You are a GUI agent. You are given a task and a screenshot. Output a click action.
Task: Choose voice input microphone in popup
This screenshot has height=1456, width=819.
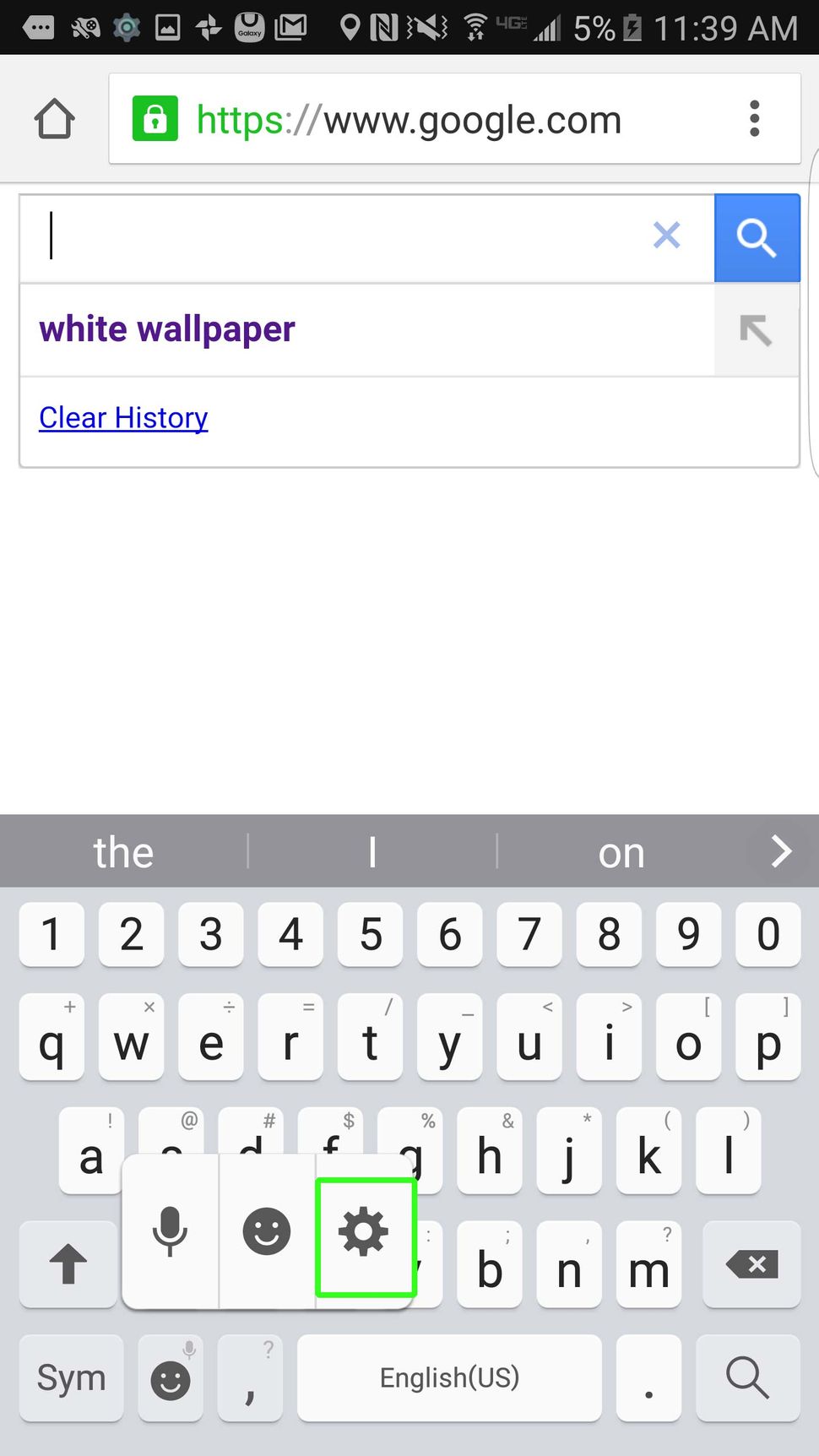click(170, 1232)
